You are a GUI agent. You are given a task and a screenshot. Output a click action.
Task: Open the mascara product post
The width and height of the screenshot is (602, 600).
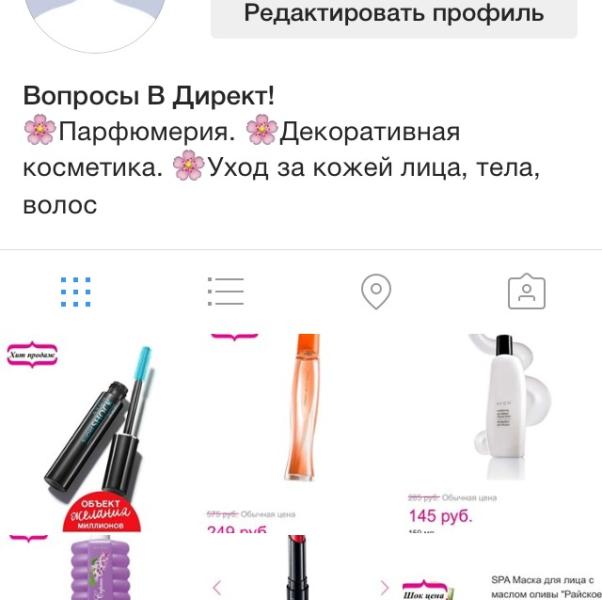click(99, 432)
